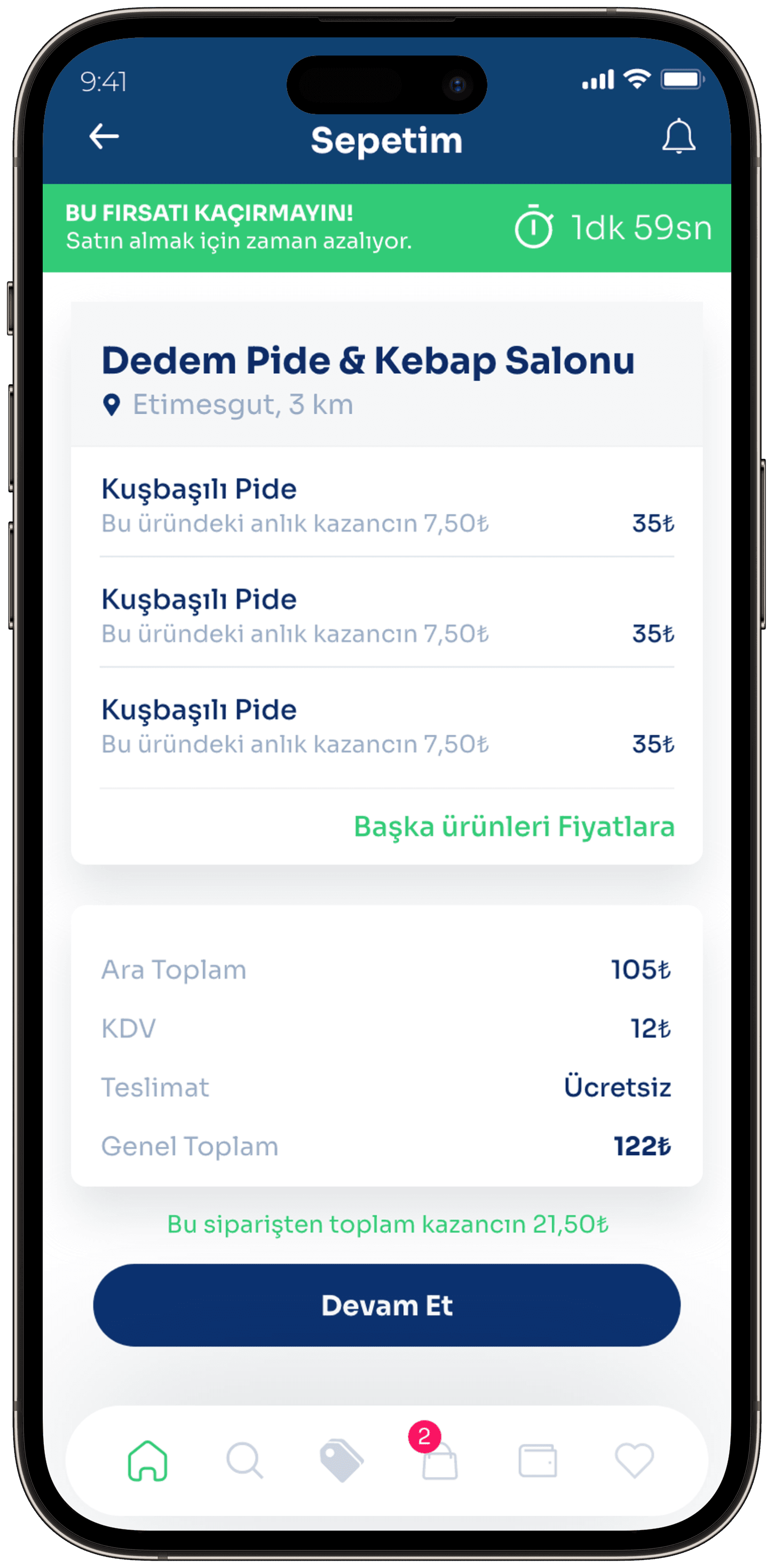Image resolution: width=774 pixels, height=1568 pixels.
Task: Go back using the arrow icon
Action: (x=104, y=136)
